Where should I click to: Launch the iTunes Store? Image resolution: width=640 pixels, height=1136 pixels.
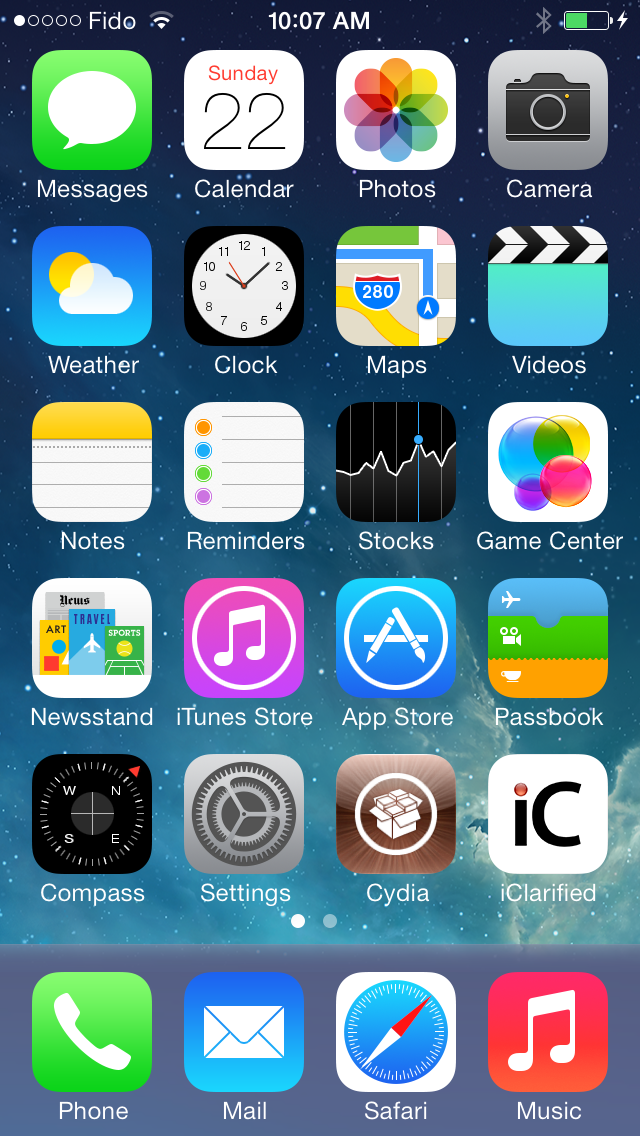pos(244,638)
